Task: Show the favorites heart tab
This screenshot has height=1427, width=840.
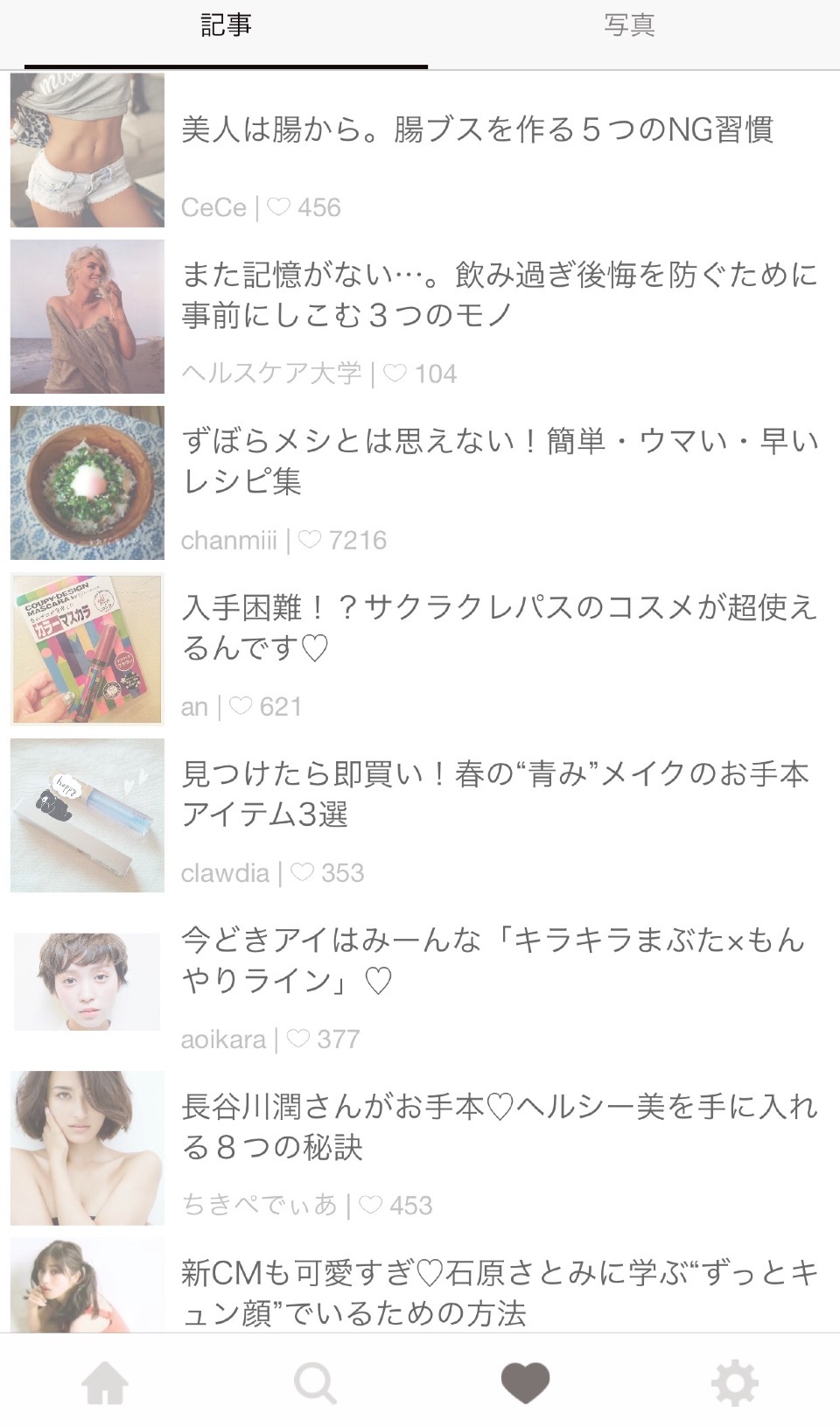Action: (525, 1383)
